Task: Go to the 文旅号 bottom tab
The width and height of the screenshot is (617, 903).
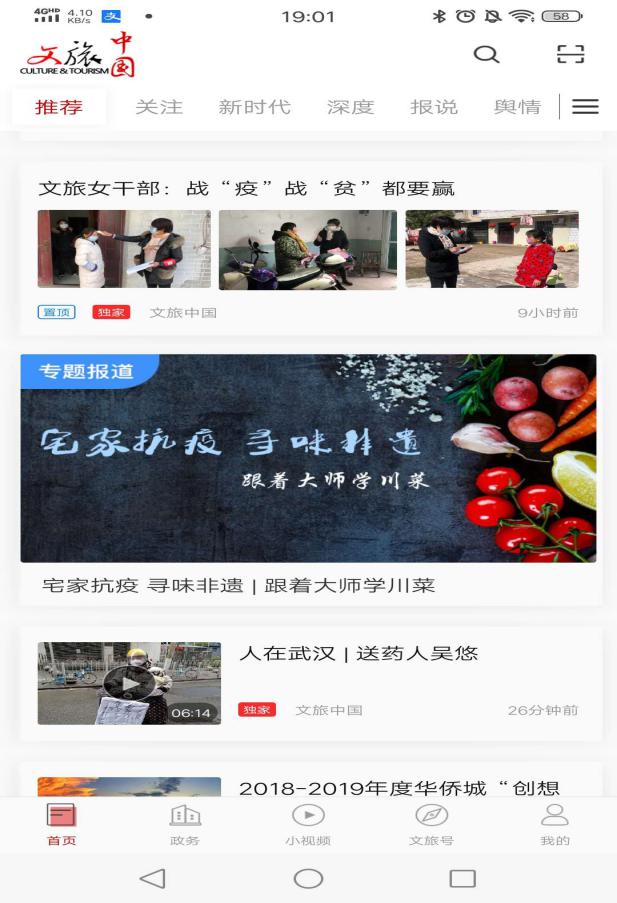Action: [431, 825]
